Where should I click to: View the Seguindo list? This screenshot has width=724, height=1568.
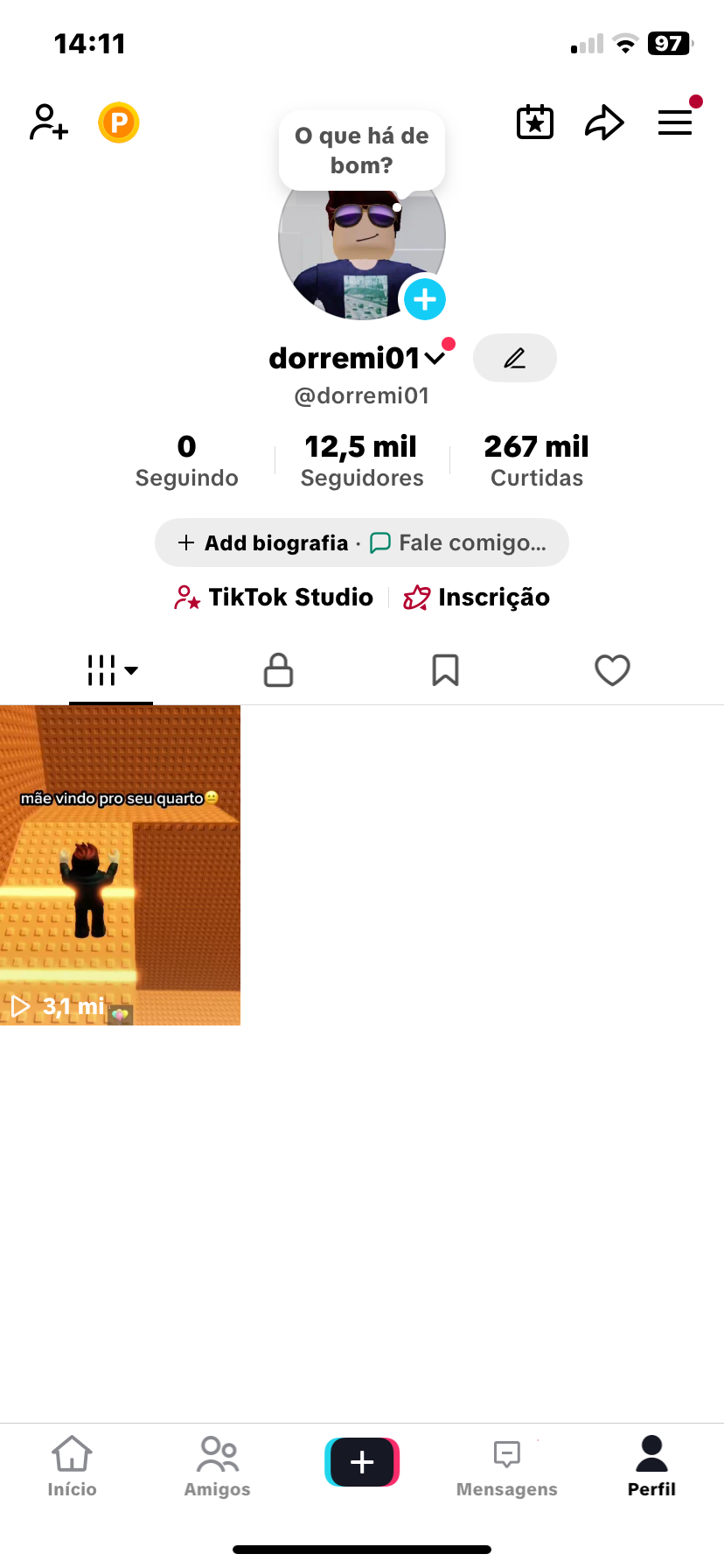(186, 460)
